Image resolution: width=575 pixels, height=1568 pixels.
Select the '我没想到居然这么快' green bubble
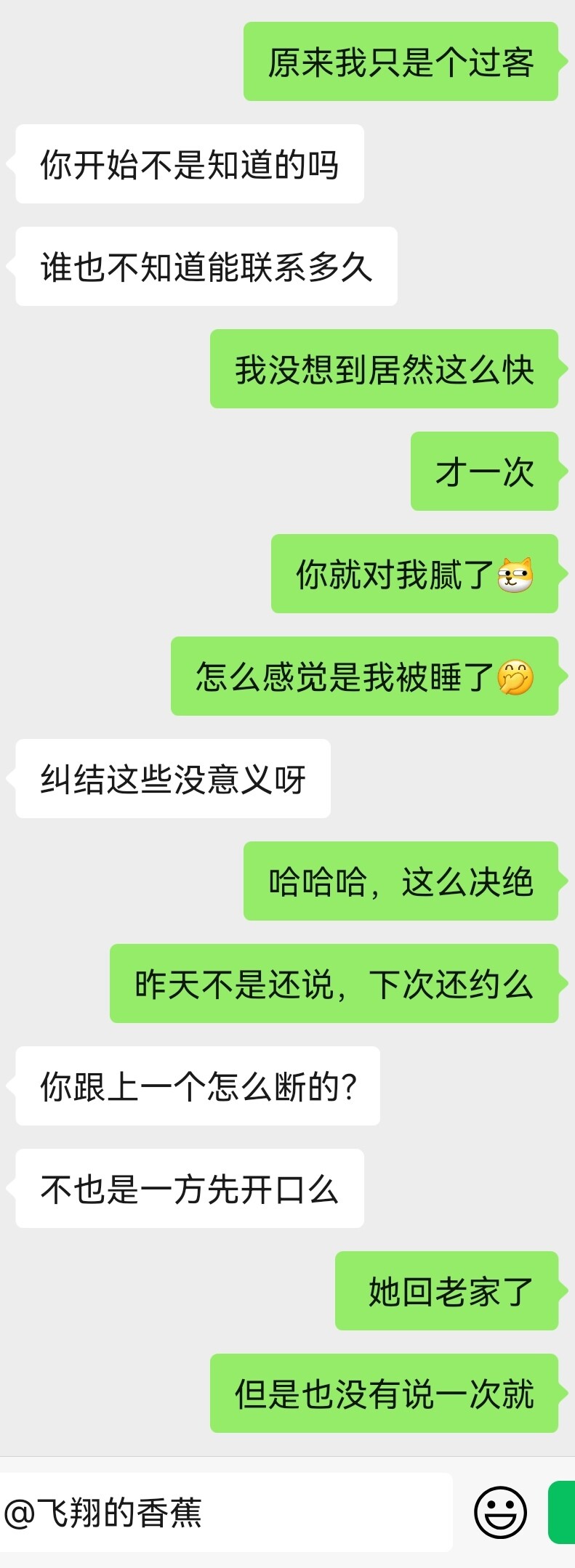pos(385,371)
